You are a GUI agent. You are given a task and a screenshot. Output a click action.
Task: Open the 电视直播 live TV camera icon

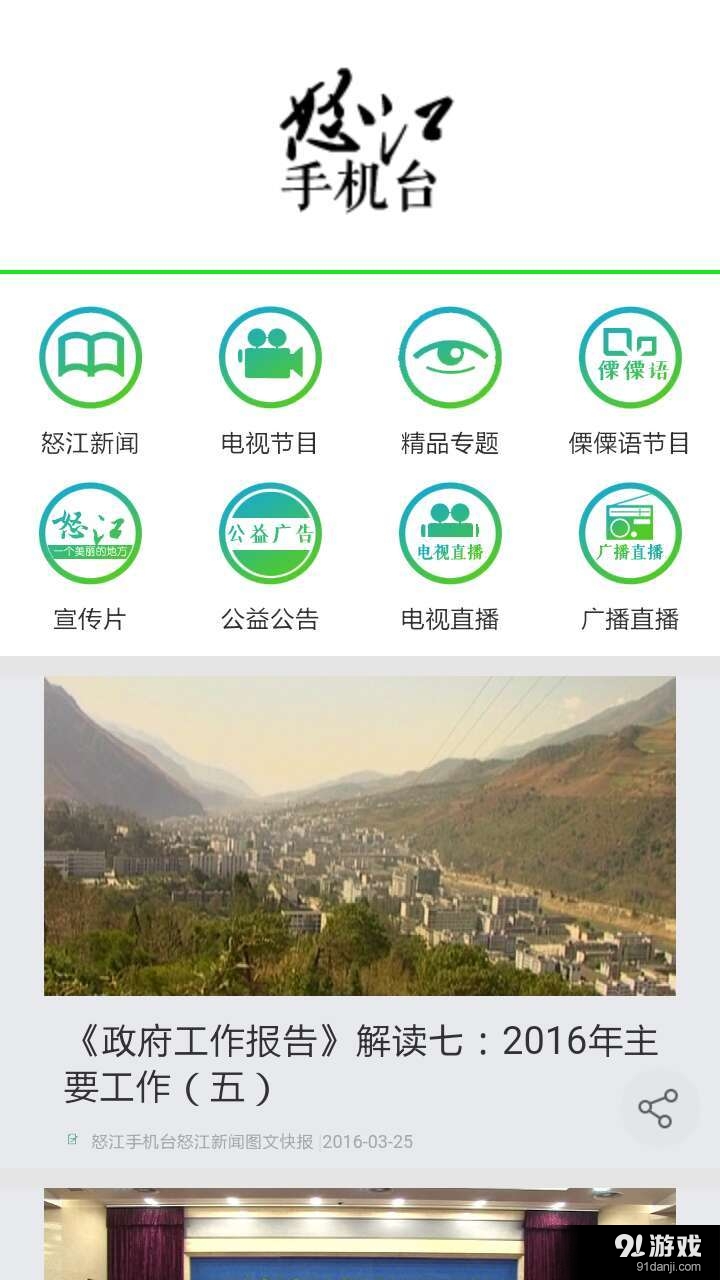(x=450, y=533)
